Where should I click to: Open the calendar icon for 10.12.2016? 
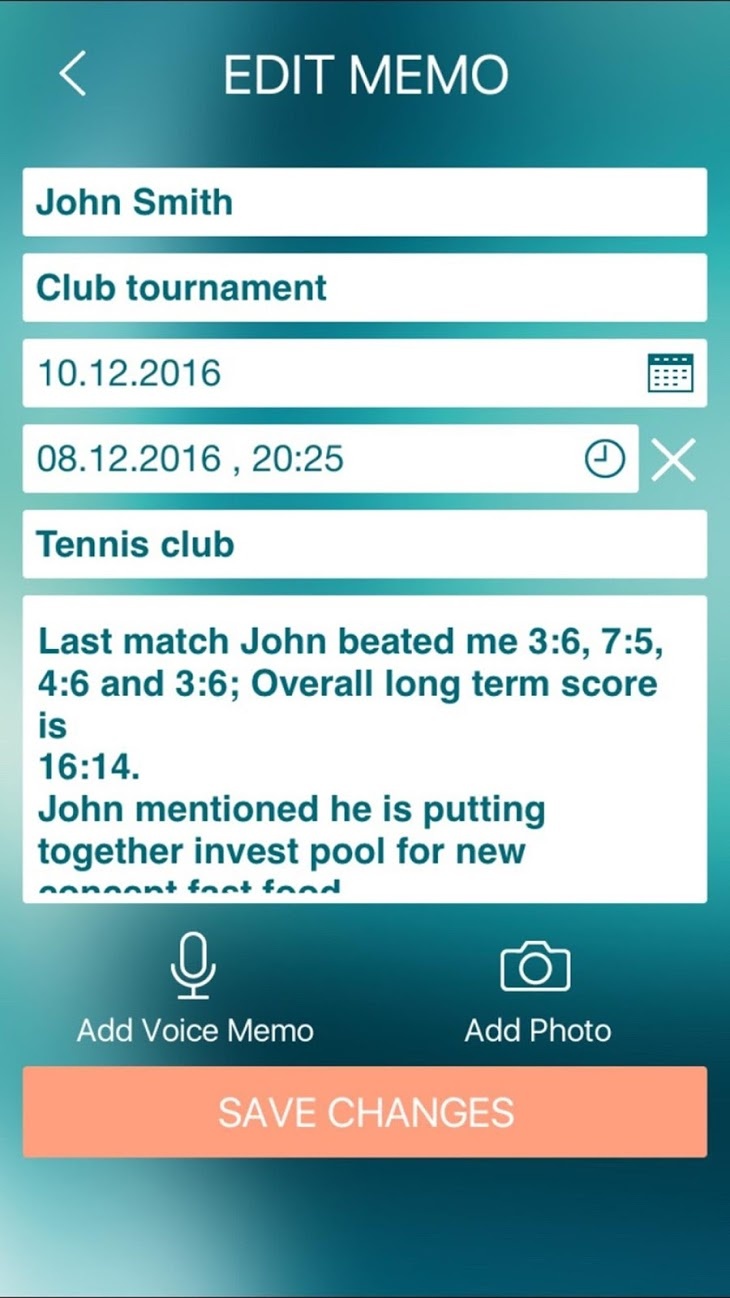point(669,373)
